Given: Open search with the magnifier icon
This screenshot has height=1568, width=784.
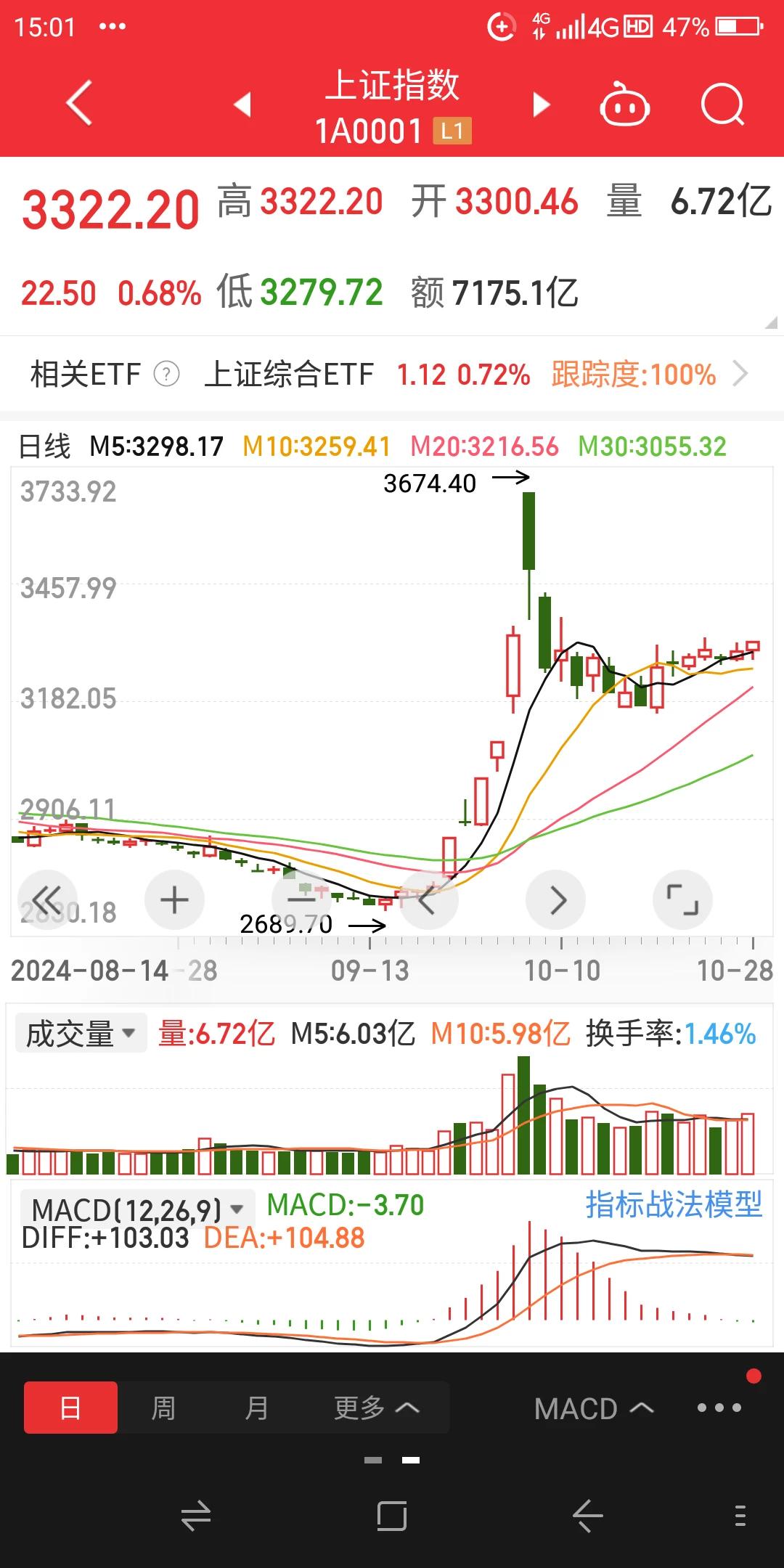Looking at the screenshot, I should pos(723,105).
